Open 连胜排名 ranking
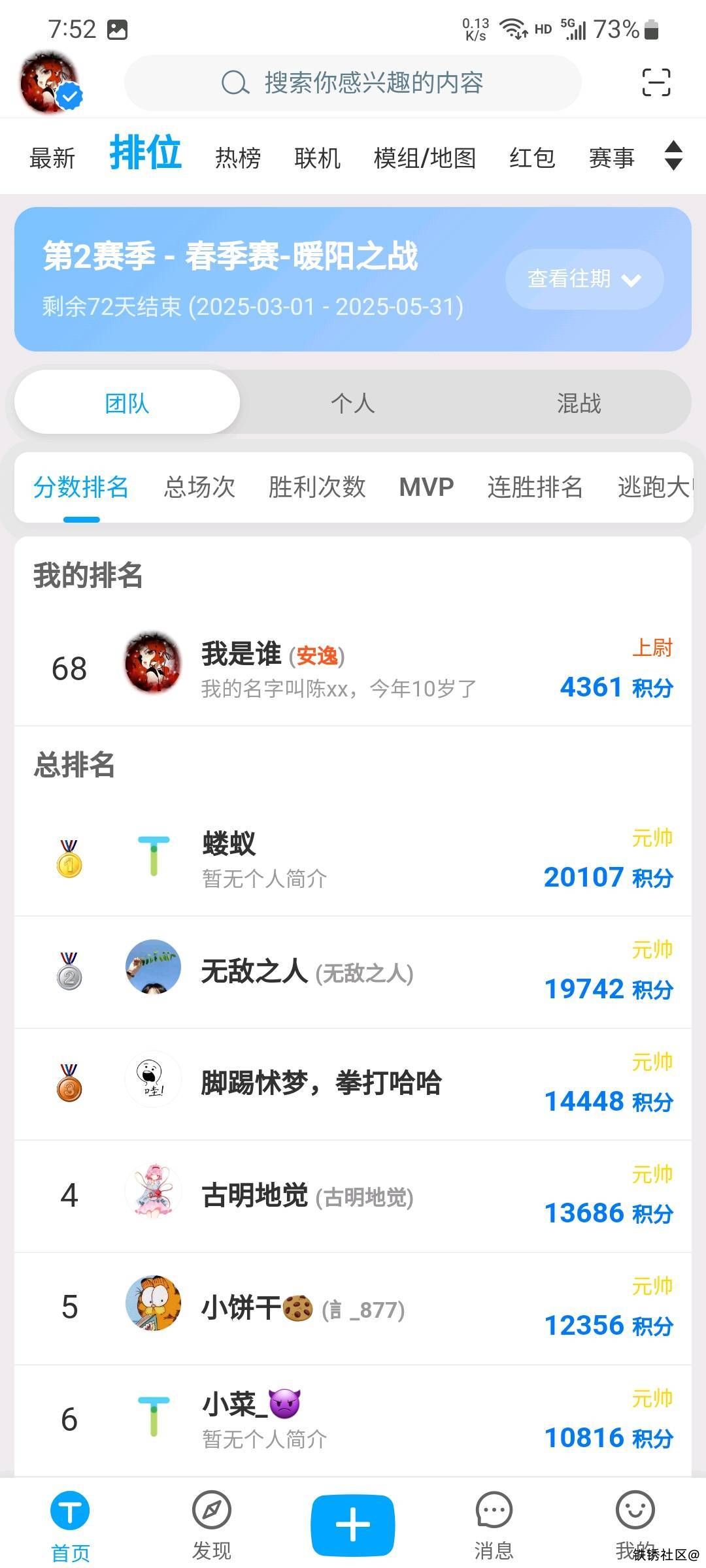 click(x=535, y=487)
